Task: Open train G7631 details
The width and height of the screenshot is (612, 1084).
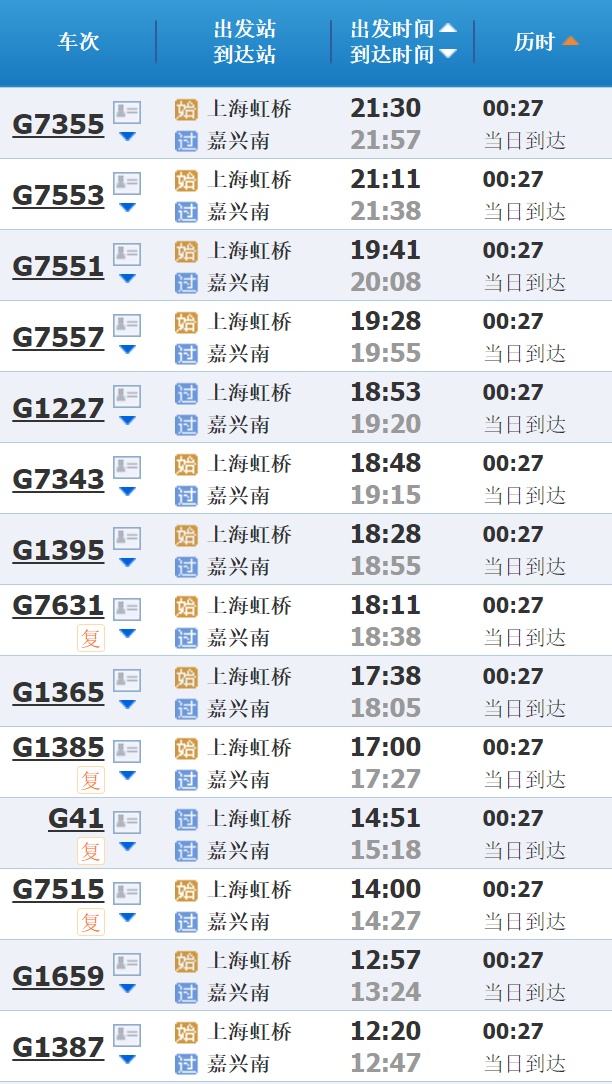Action: tap(58, 606)
